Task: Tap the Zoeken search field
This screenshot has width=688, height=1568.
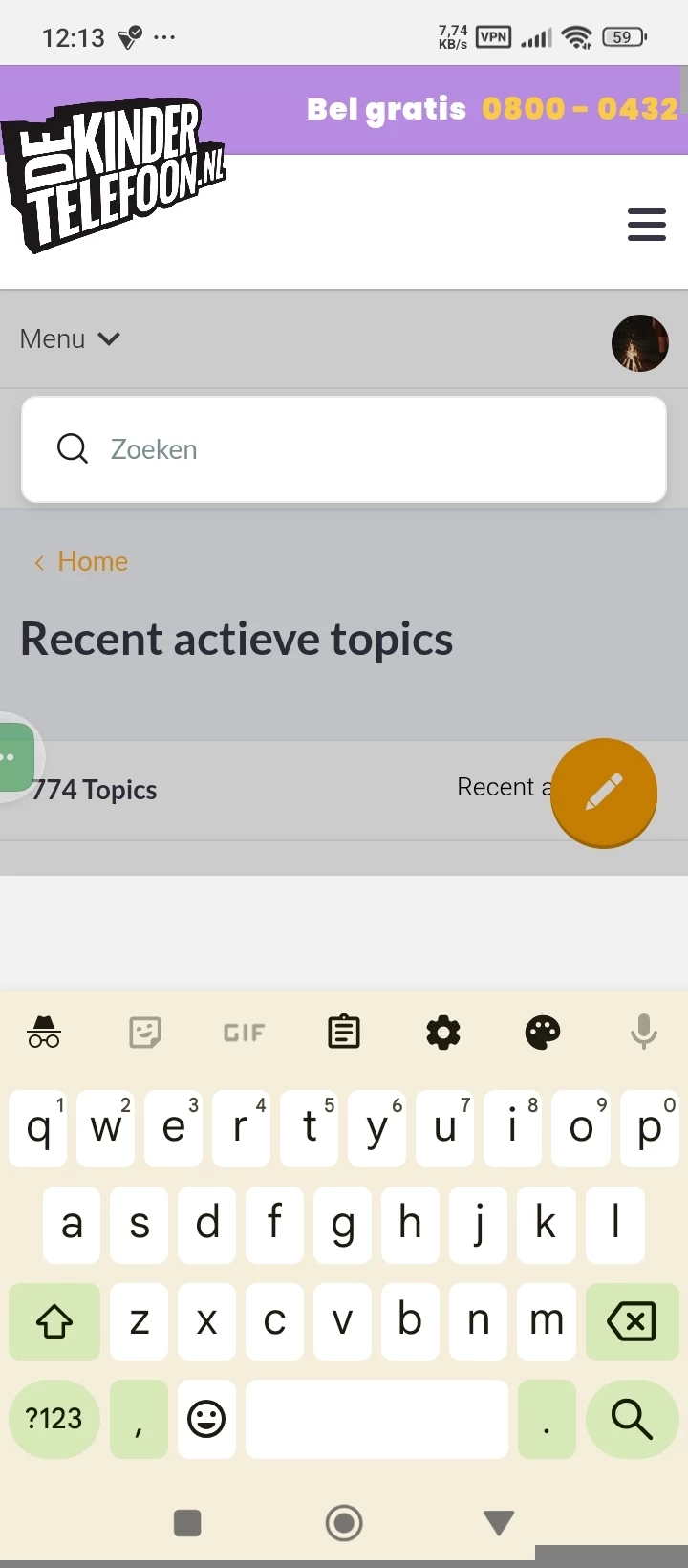Action: 344,449
